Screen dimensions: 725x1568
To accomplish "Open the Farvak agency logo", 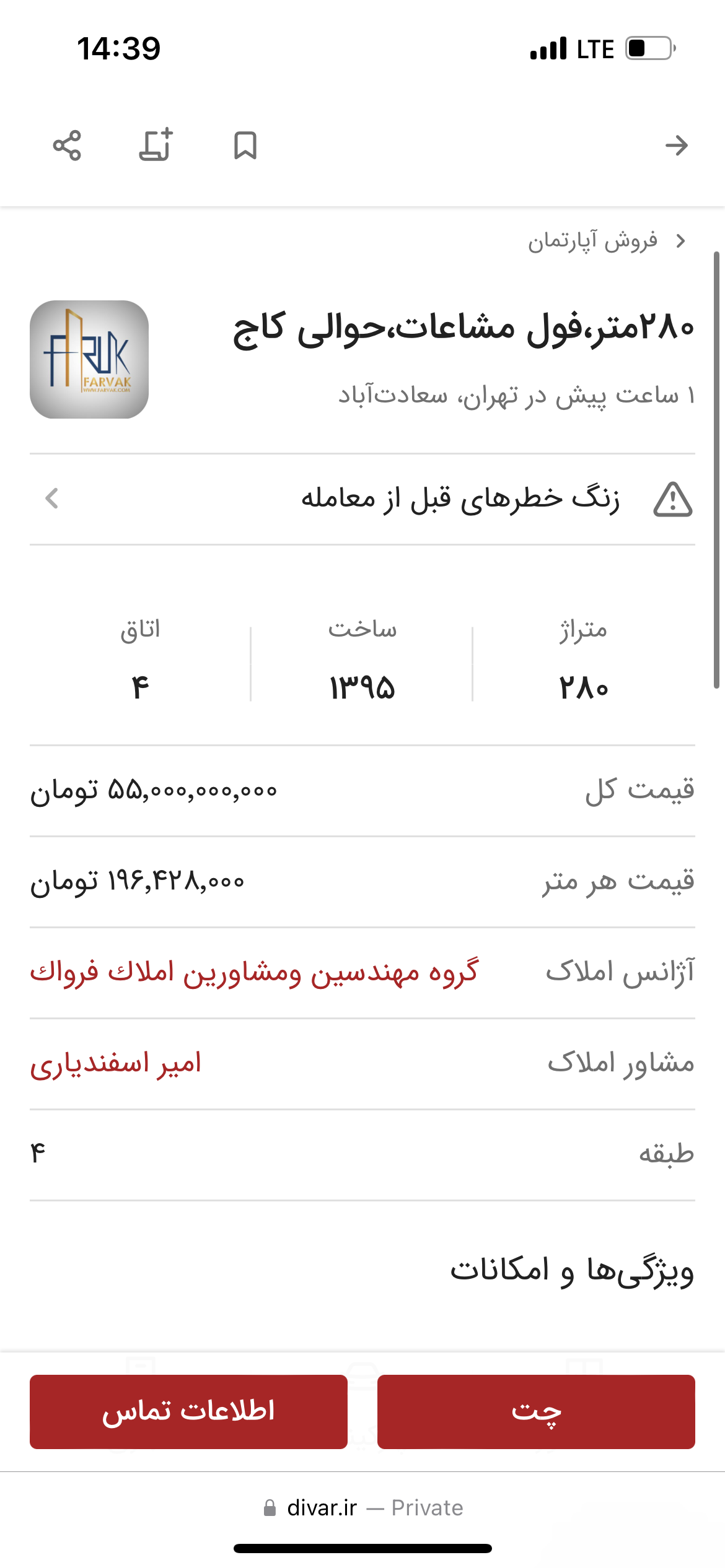I will (x=89, y=360).
